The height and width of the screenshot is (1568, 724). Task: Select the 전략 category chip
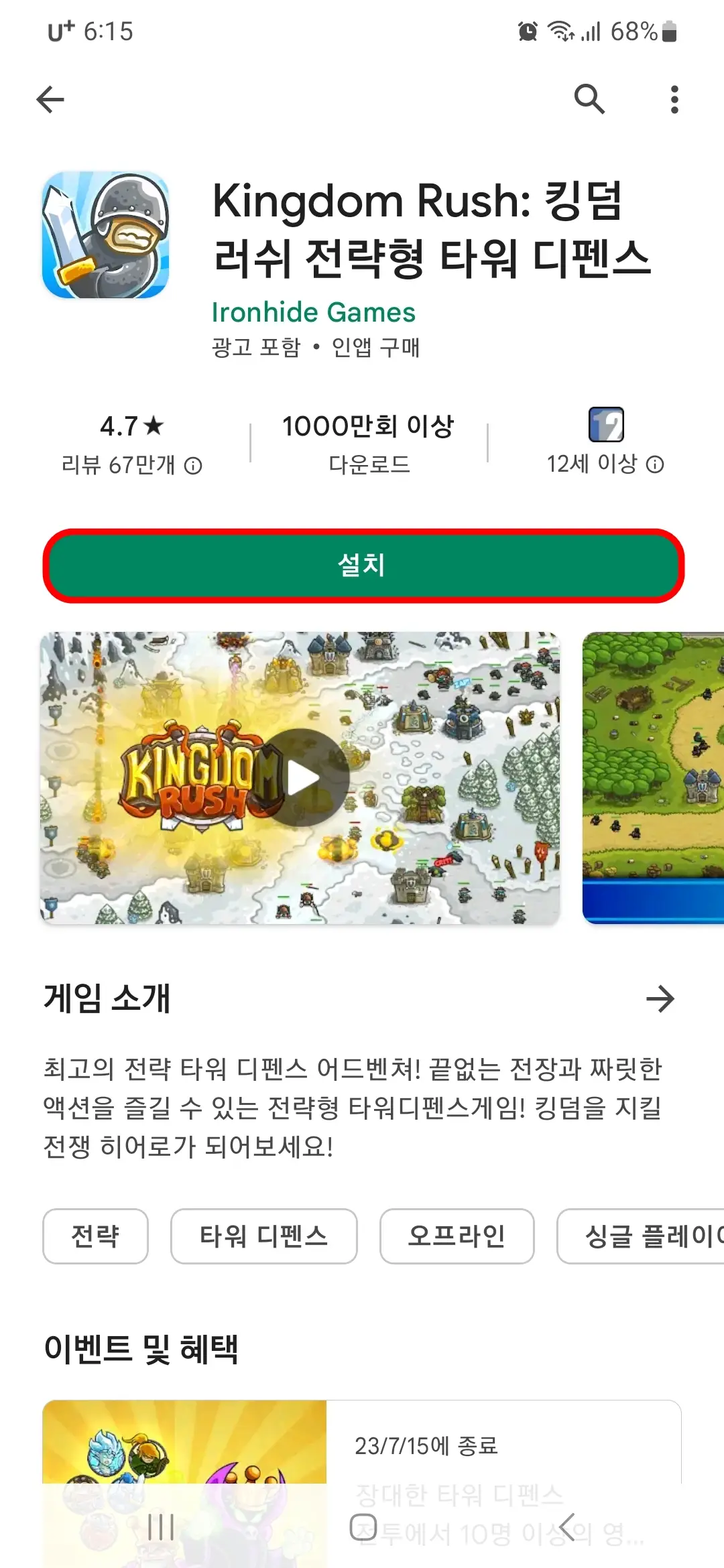[x=95, y=1236]
